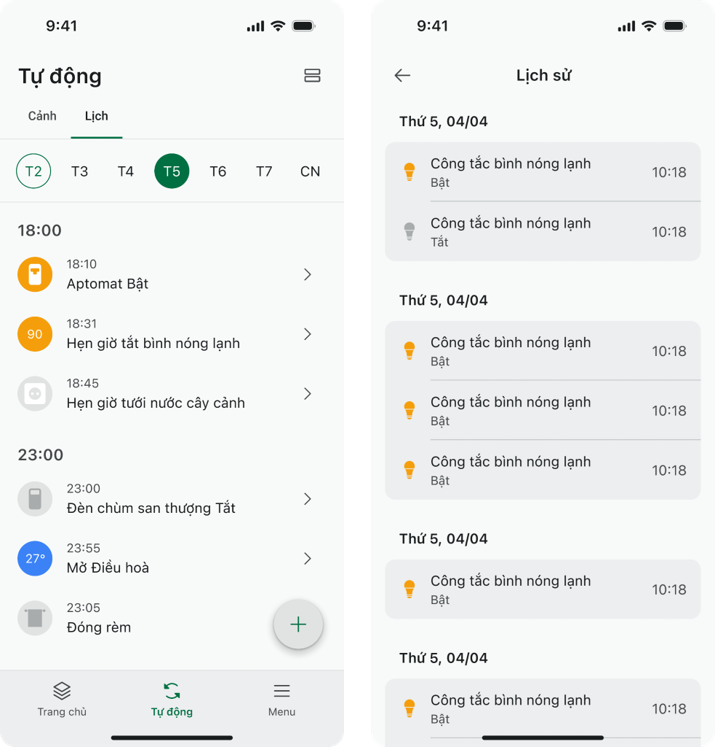
Task: Select day T3
Action: 80,171
